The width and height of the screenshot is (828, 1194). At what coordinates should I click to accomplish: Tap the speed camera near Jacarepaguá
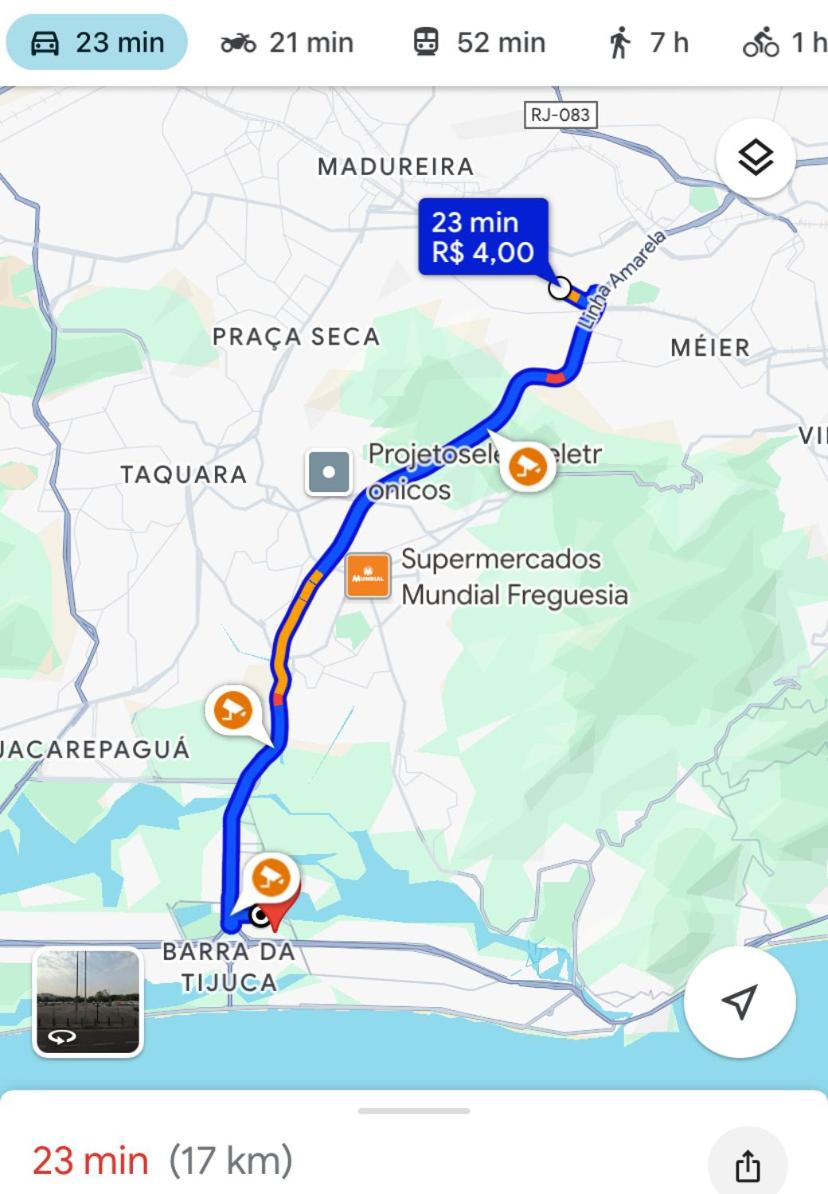coord(233,710)
